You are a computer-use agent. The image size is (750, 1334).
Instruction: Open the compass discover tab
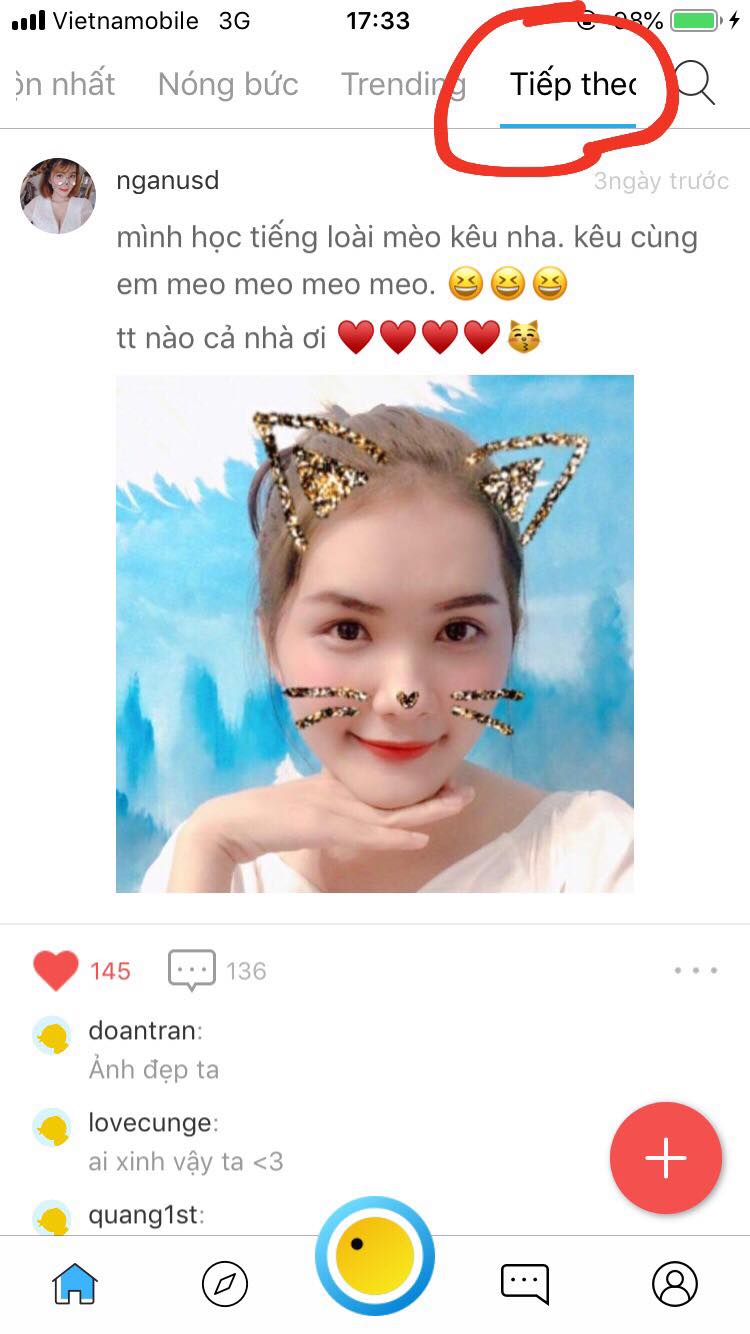click(x=225, y=1282)
